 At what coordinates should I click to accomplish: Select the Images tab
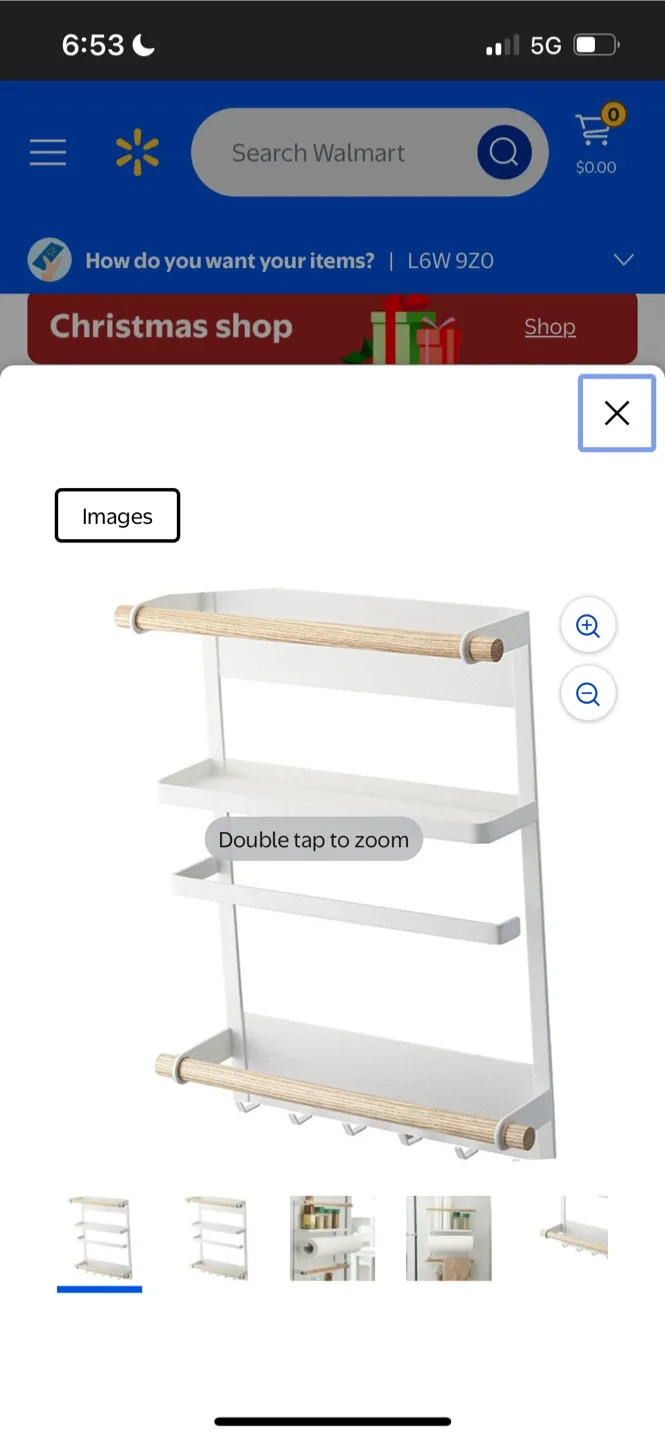tap(117, 516)
